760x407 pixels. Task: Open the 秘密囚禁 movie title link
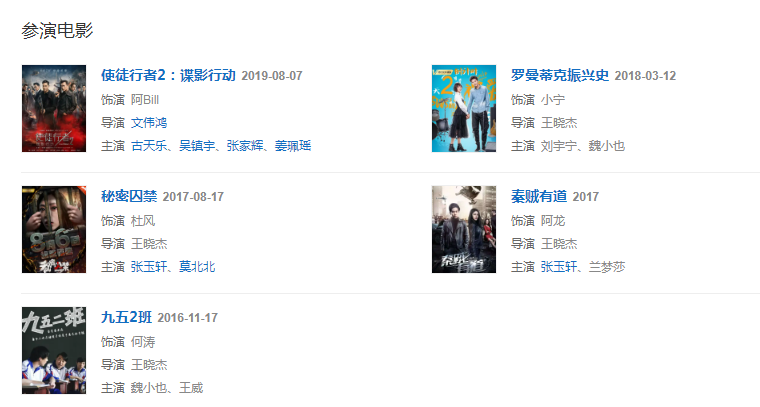point(129,196)
